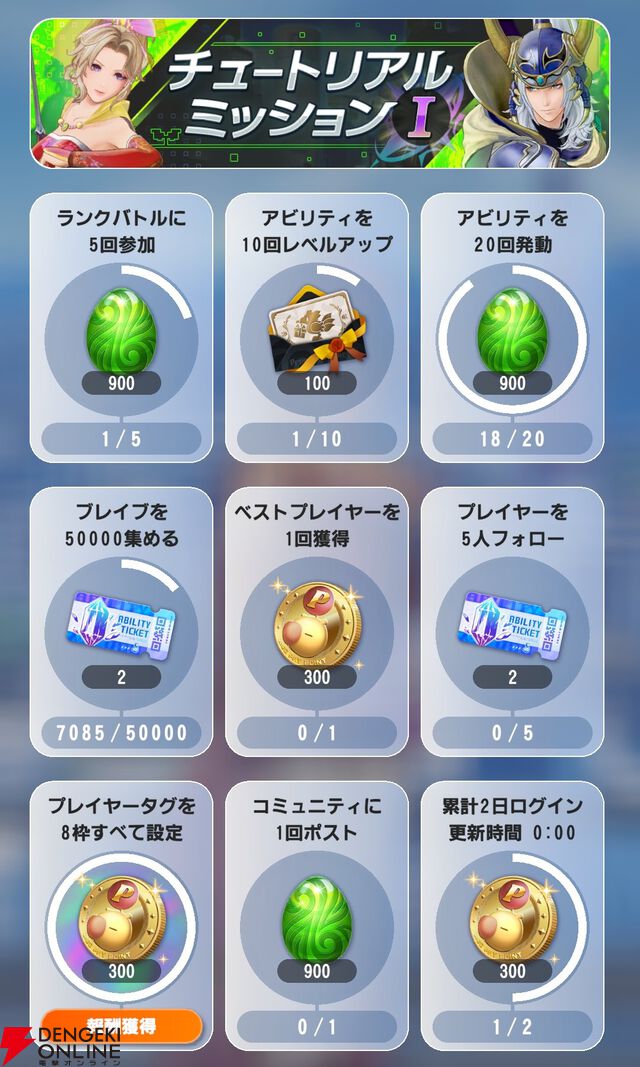
Task: Select the 'プレイヤーを5人フォロー' mission card
Action: 512,621
